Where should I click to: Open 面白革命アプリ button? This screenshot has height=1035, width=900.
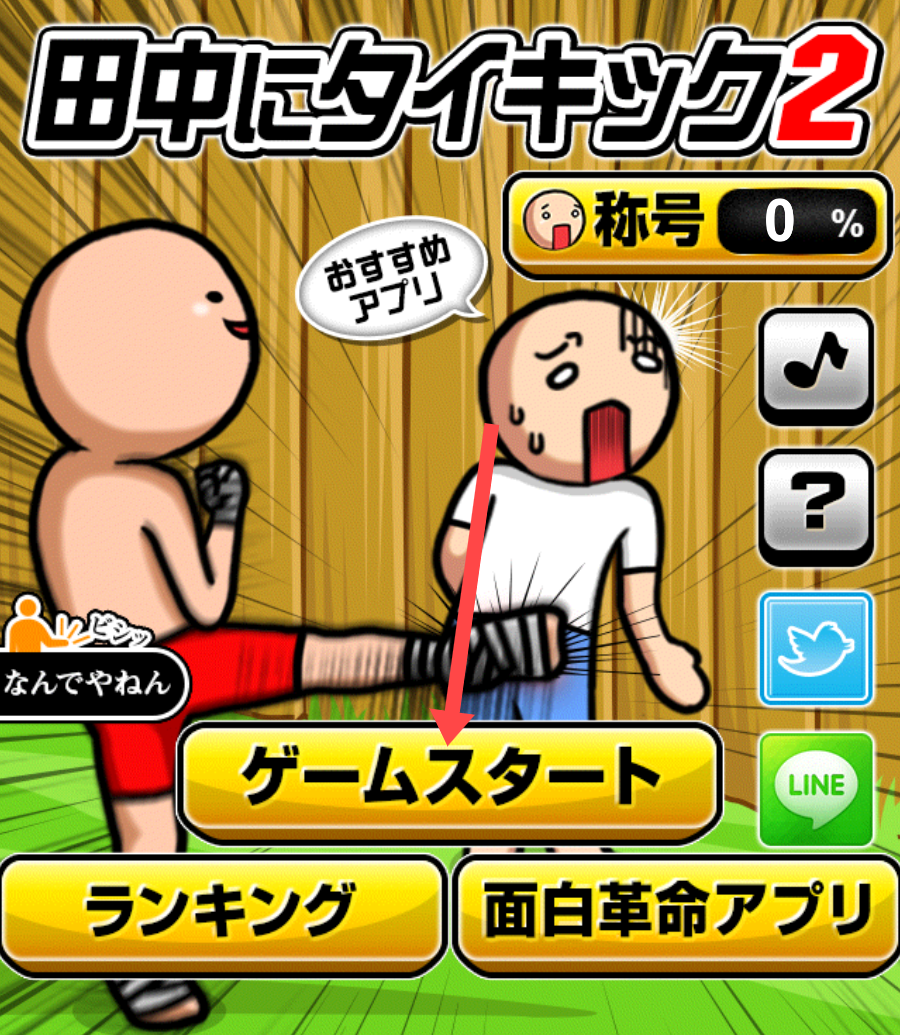pyautogui.click(x=675, y=912)
